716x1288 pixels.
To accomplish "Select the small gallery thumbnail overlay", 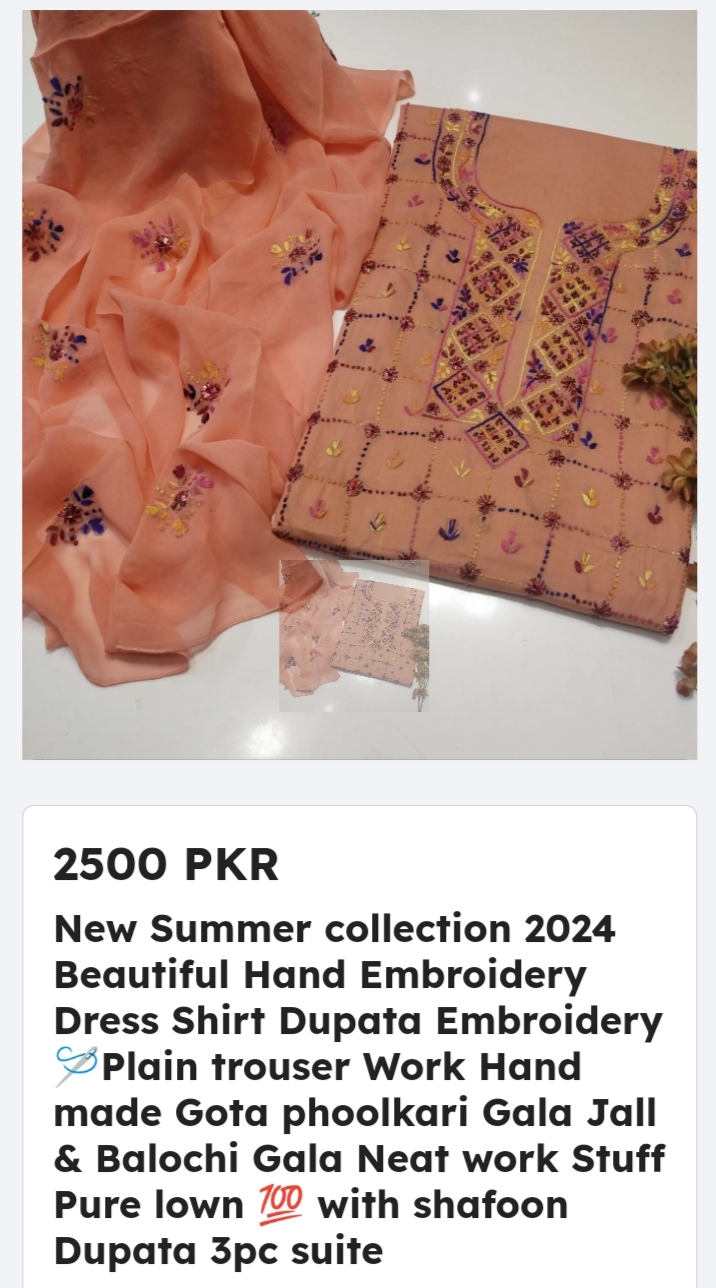I will 354,636.
